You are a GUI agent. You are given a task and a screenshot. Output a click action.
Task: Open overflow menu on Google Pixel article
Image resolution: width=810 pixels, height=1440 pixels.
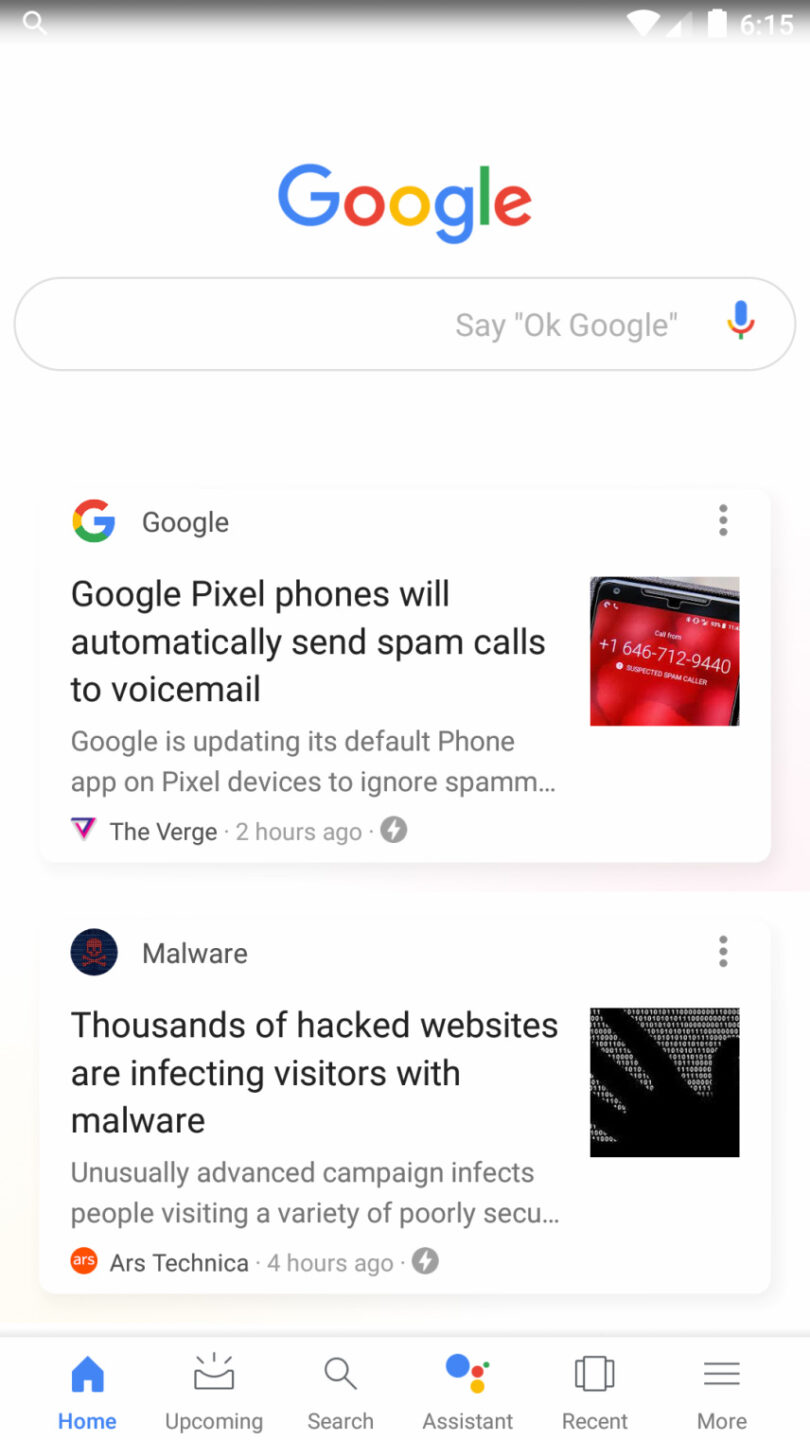722,520
